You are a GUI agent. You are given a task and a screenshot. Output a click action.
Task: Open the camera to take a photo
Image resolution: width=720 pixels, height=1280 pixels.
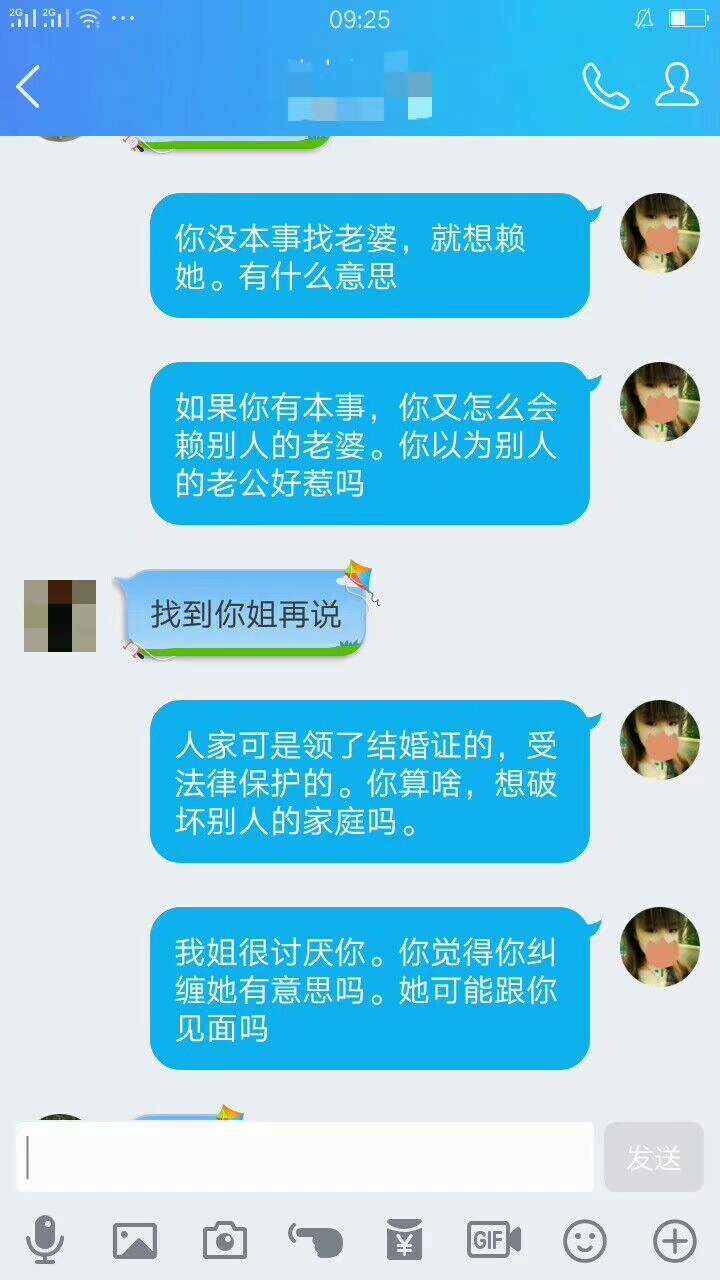click(x=224, y=1240)
